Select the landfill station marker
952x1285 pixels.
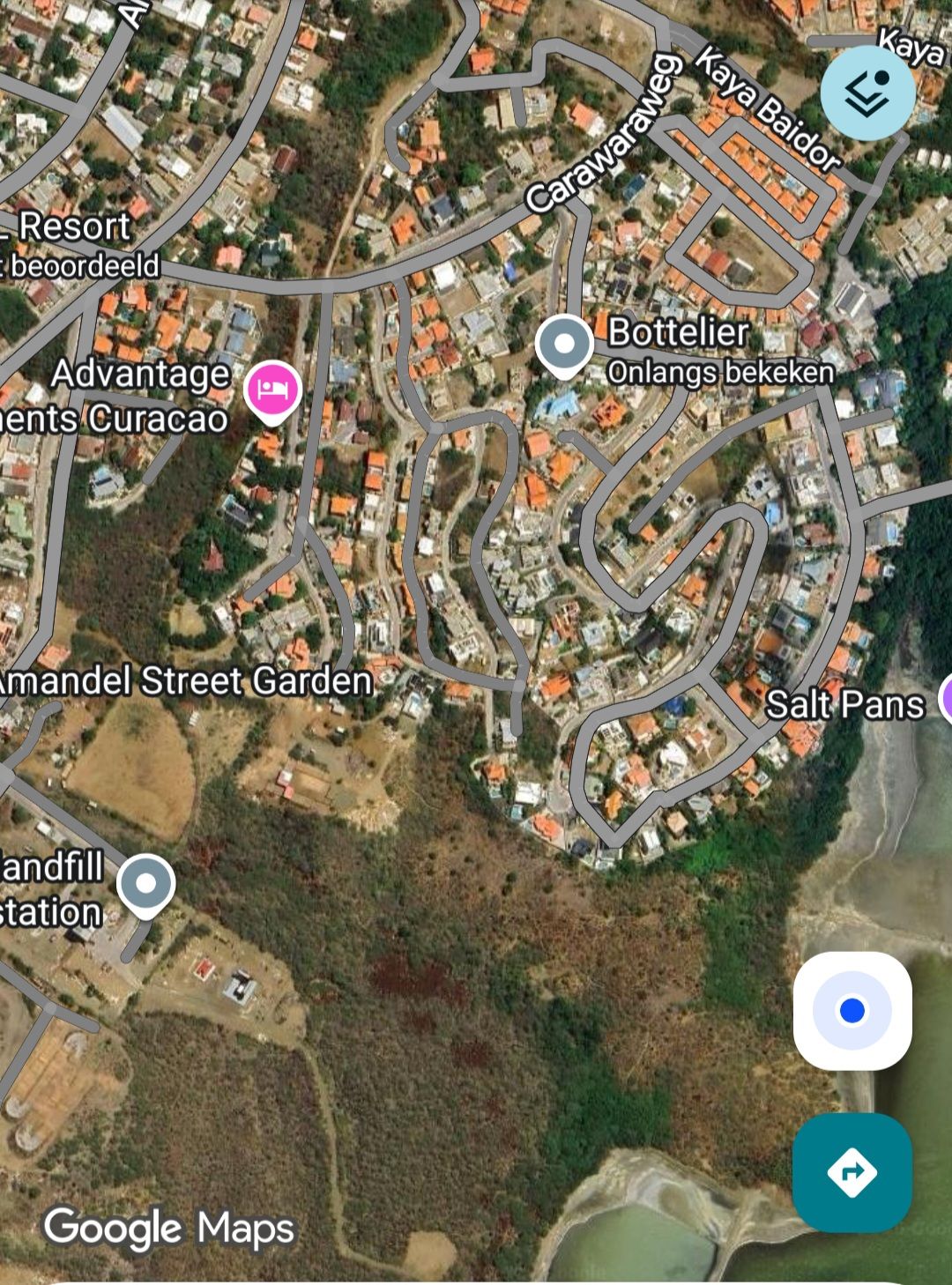pyautogui.click(x=146, y=884)
